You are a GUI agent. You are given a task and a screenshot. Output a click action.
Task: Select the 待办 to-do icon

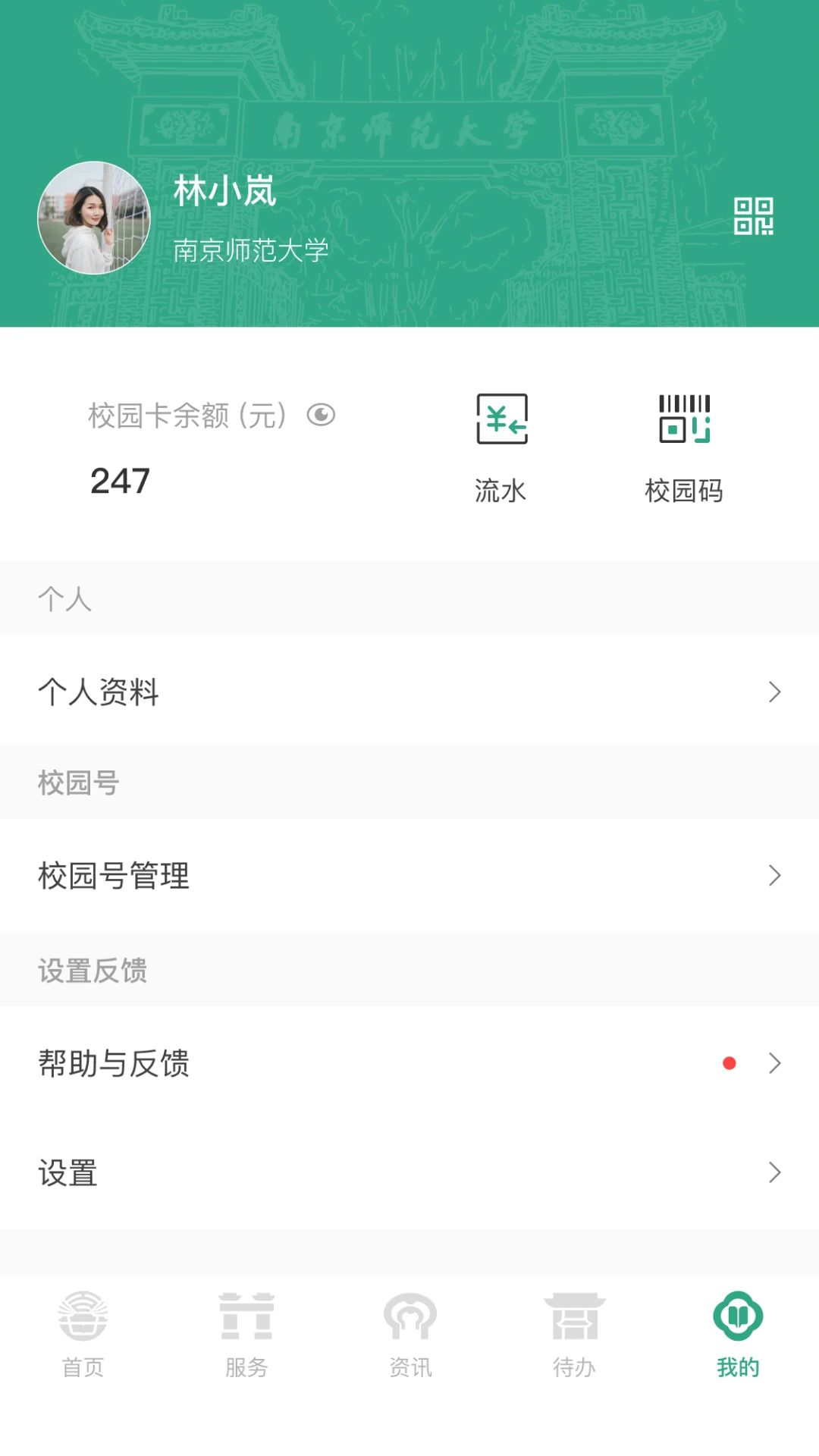click(x=573, y=1335)
